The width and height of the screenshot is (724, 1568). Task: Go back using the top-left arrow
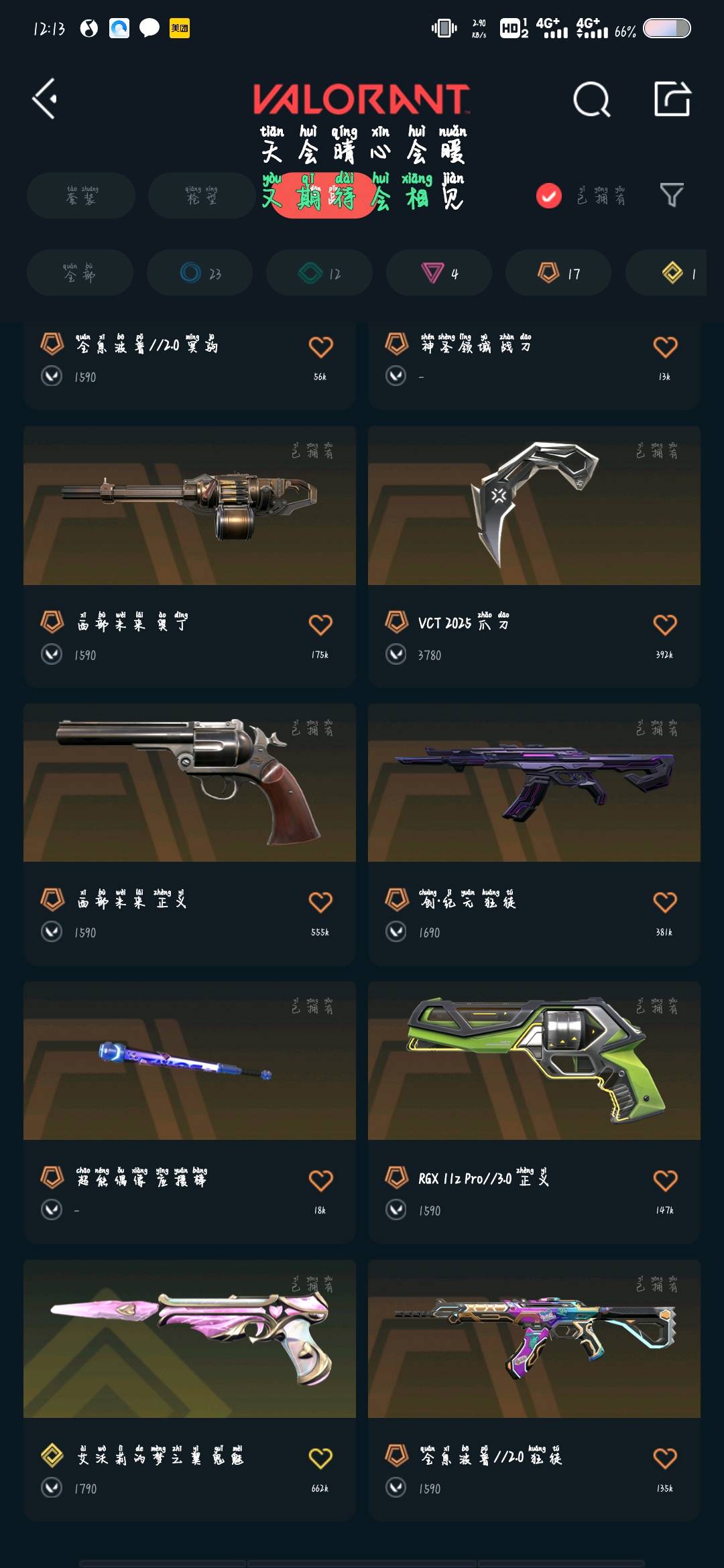[45, 99]
